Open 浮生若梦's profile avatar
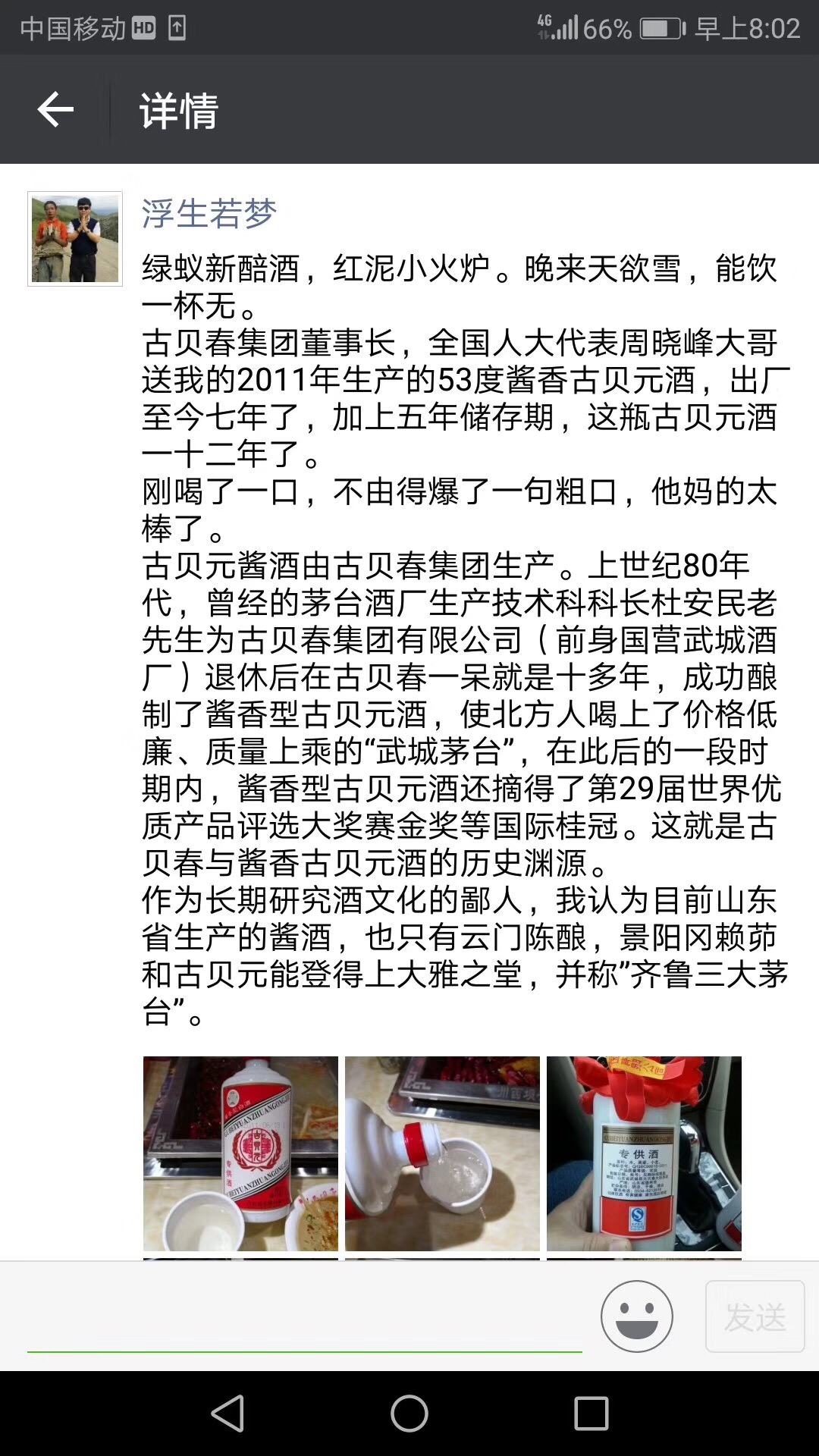This screenshot has width=819, height=1456. (74, 238)
